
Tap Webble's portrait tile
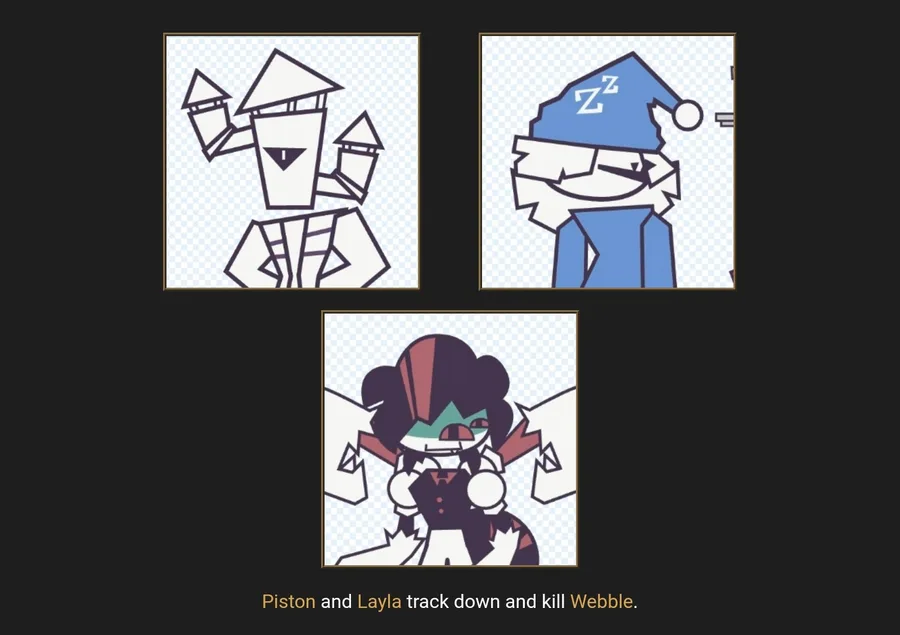(450, 439)
